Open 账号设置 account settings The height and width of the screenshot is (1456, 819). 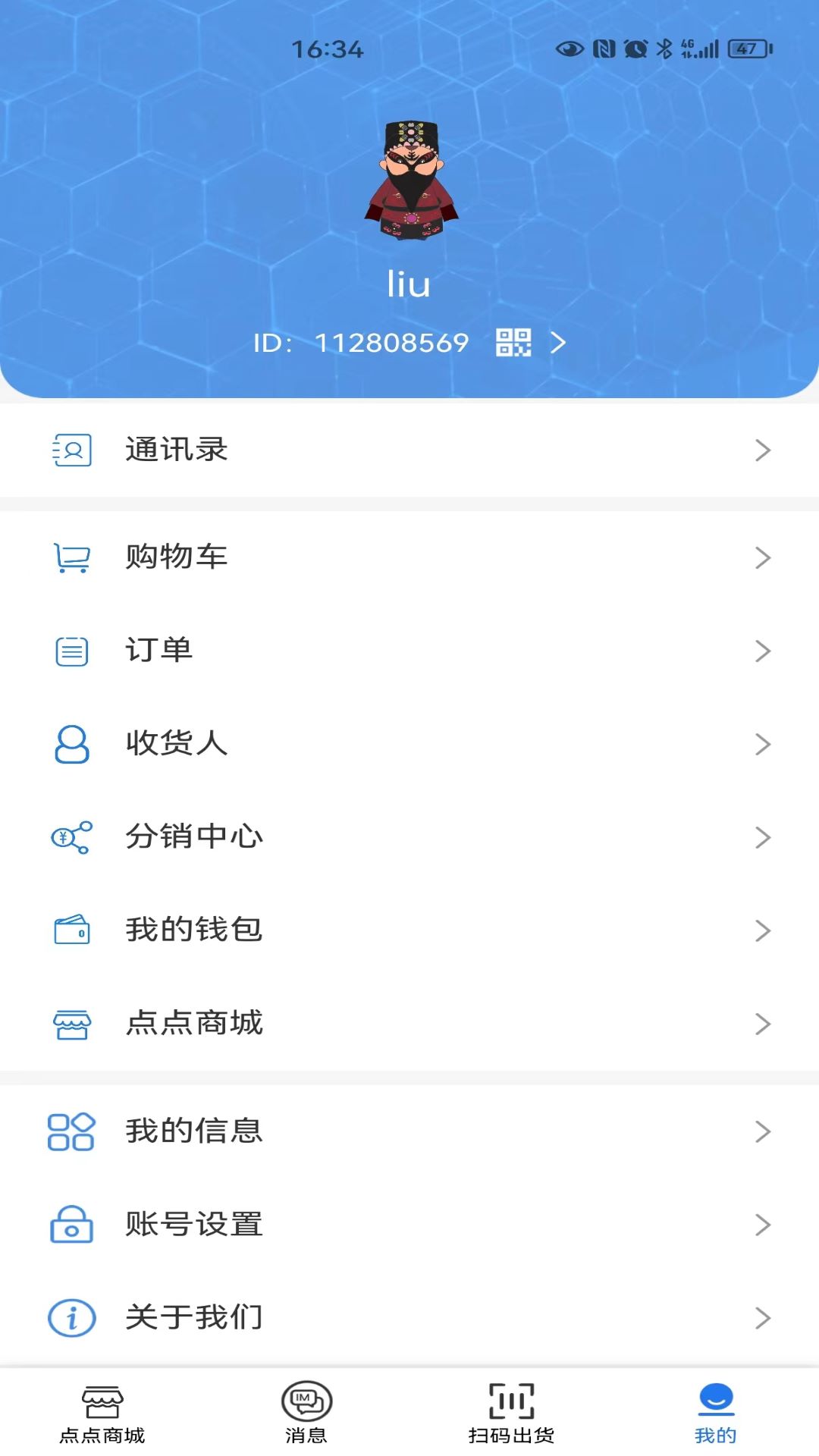coord(409,1225)
